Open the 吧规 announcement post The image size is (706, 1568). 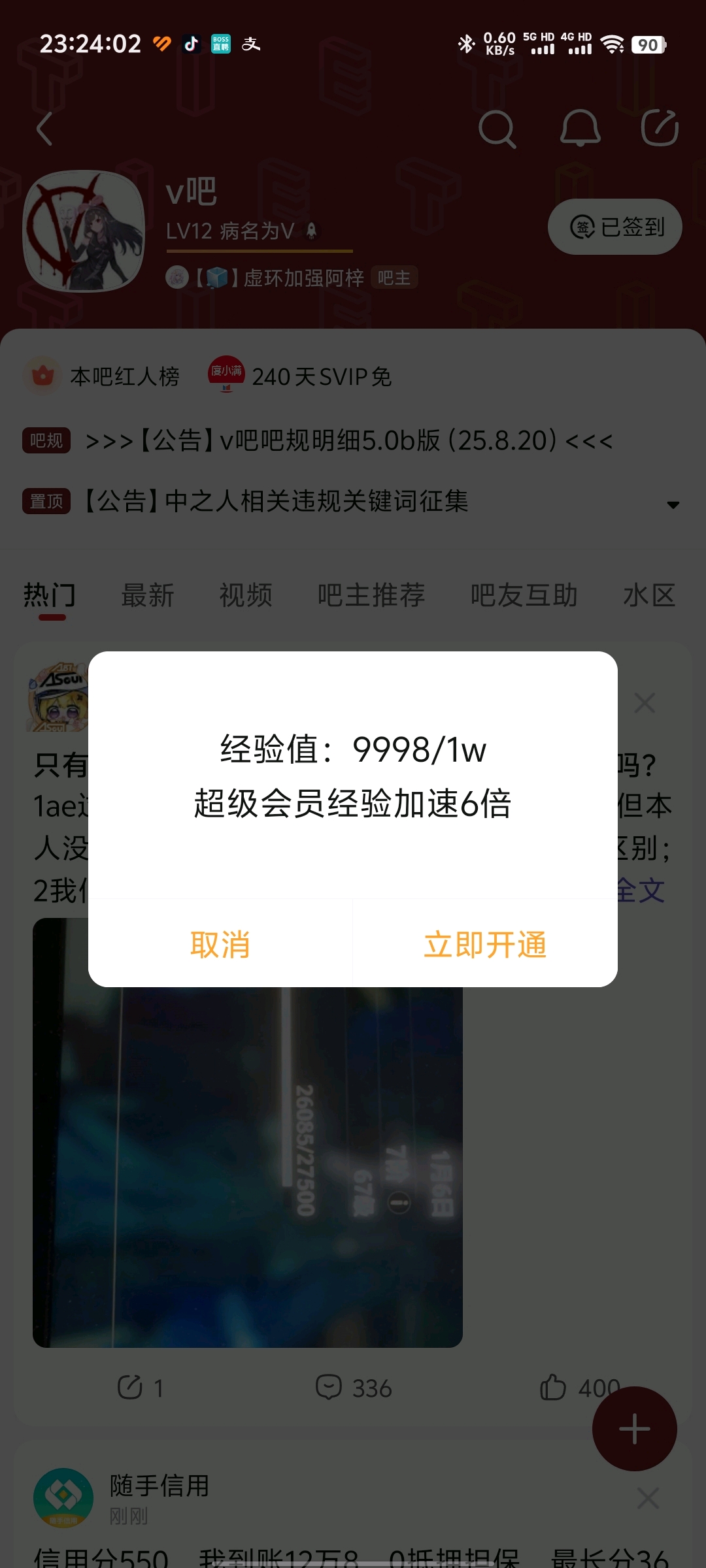tap(349, 440)
